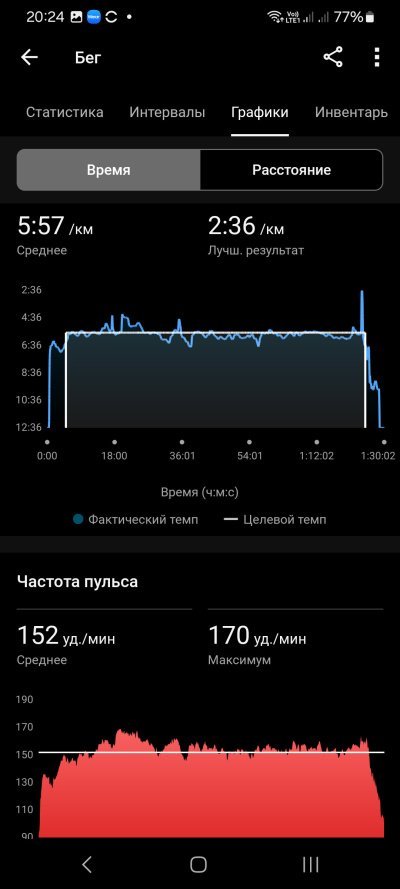Go back using the app bar arrow
The width and height of the screenshot is (400, 889).
(x=29, y=57)
